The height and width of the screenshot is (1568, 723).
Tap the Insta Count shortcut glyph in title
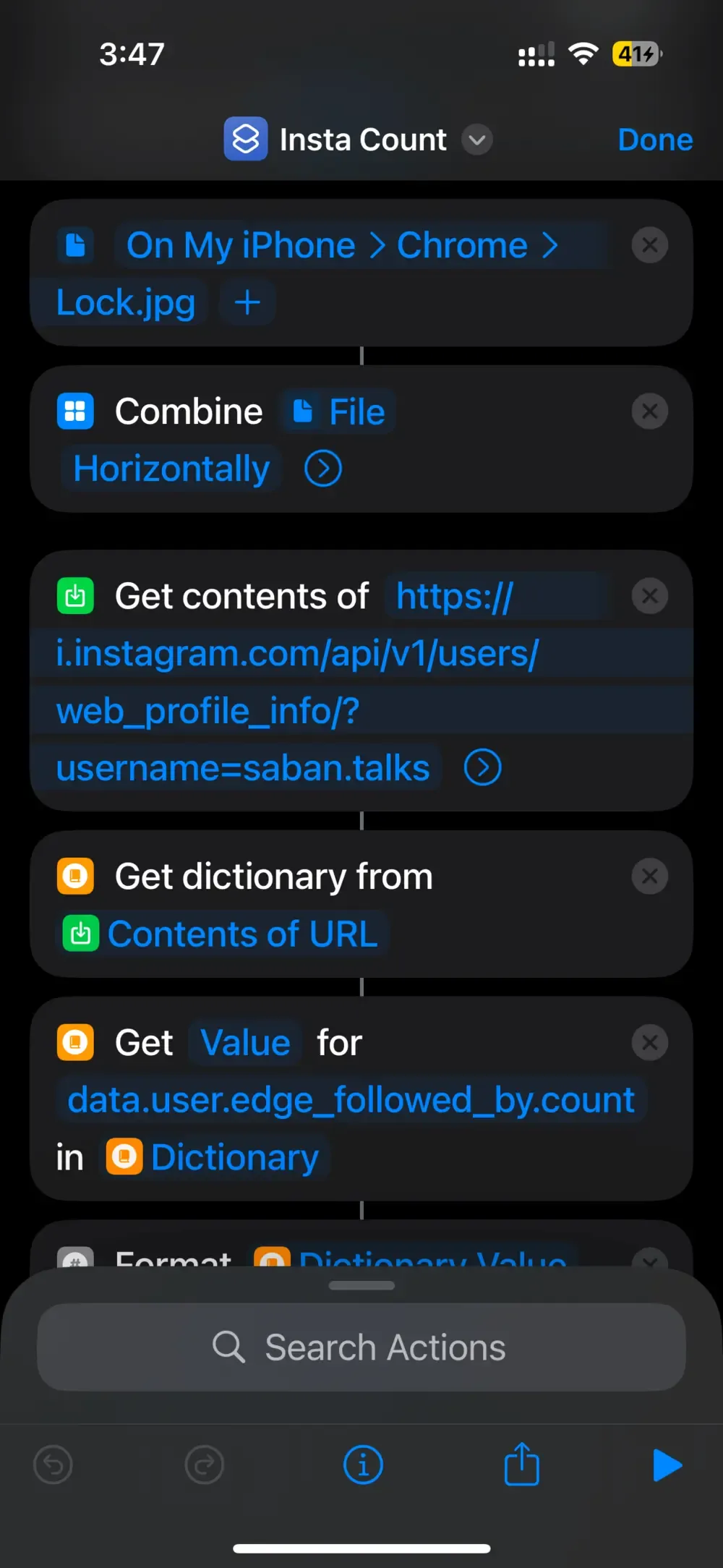click(x=247, y=139)
